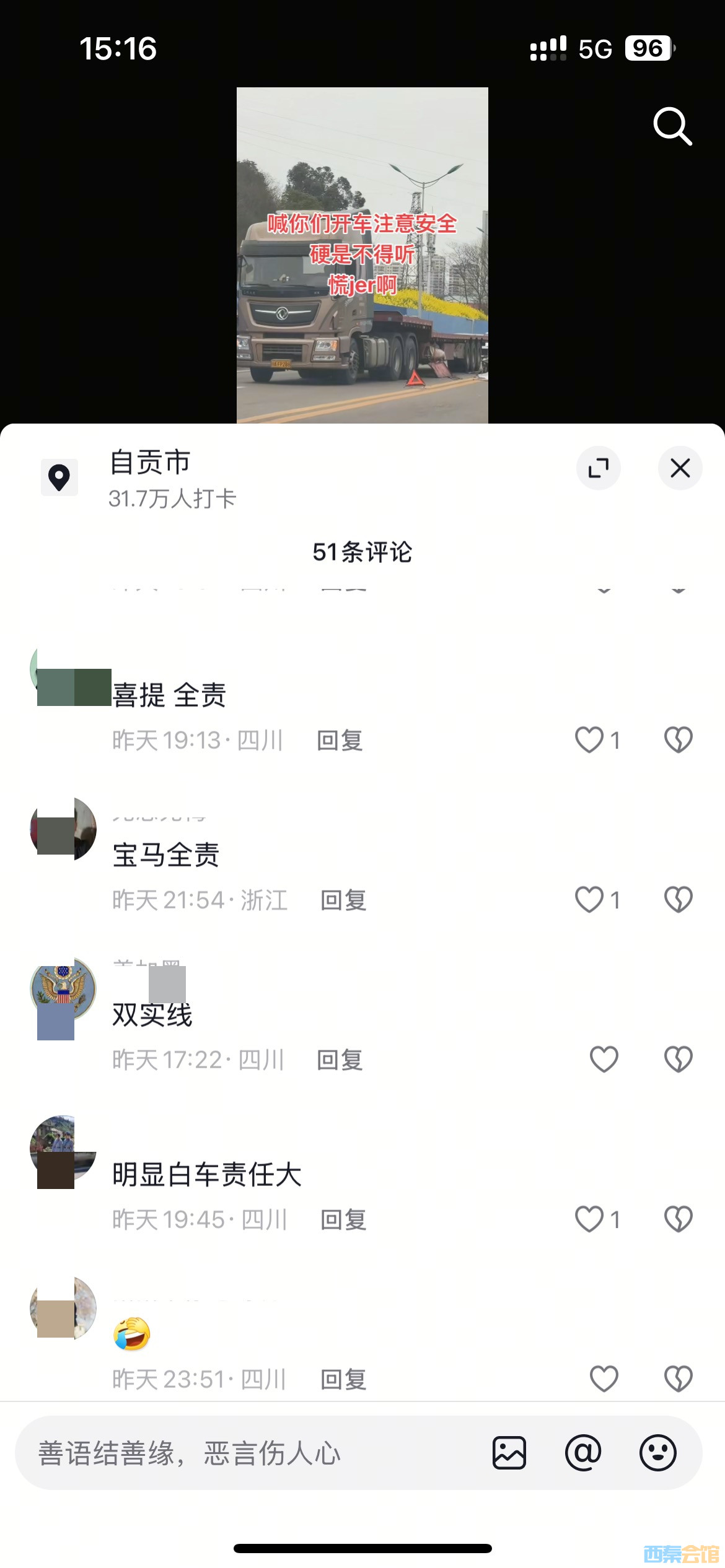Expand comments panel to full screen
This screenshot has height=1568, width=725.
point(598,468)
